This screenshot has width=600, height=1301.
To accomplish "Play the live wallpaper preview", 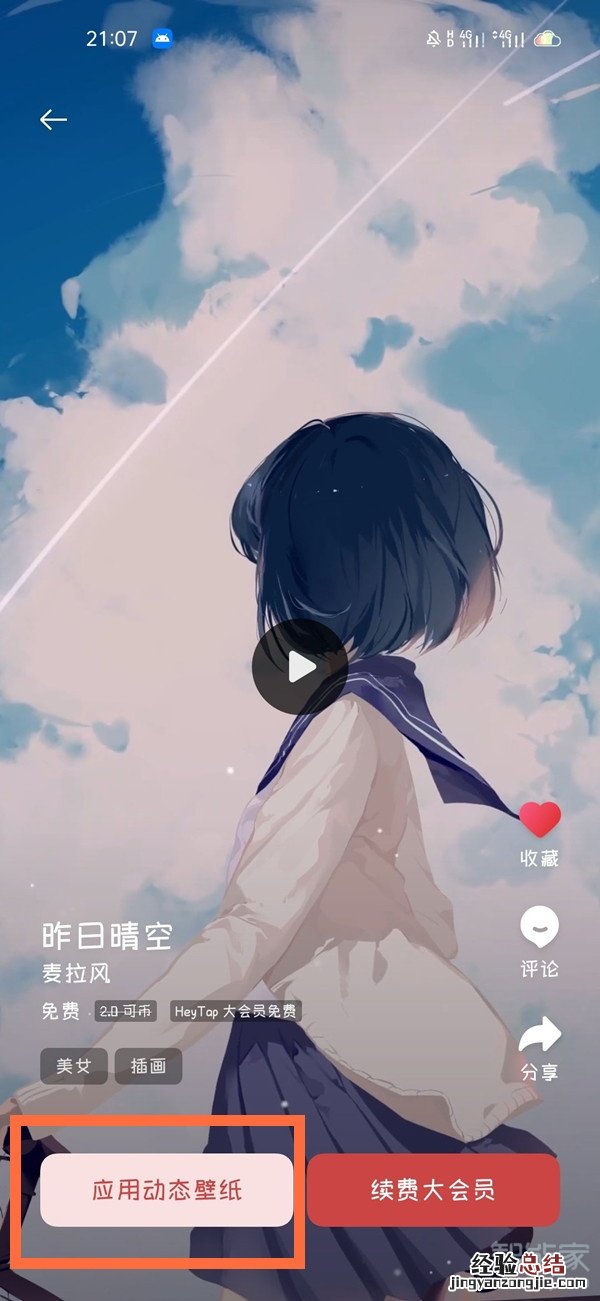I will click(300, 667).
